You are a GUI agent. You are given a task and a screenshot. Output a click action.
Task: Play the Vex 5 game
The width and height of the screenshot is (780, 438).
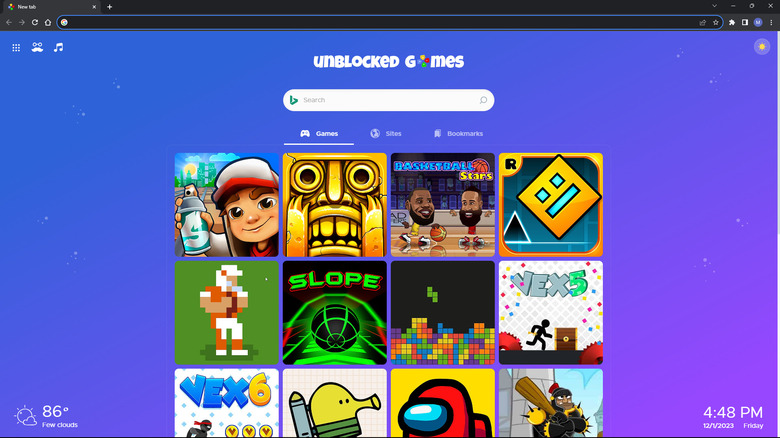click(551, 313)
